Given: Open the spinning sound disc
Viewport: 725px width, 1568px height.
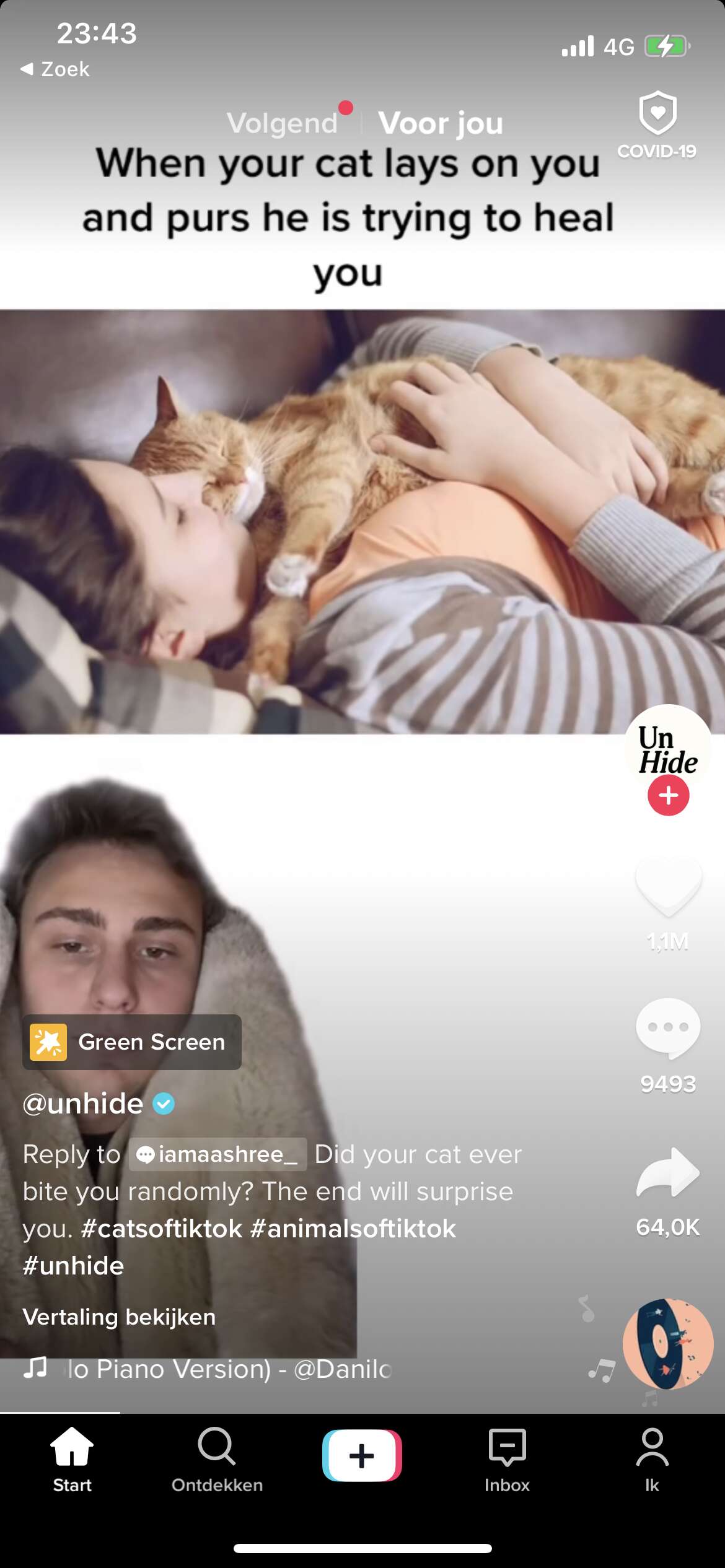Looking at the screenshot, I should pos(668,1344).
